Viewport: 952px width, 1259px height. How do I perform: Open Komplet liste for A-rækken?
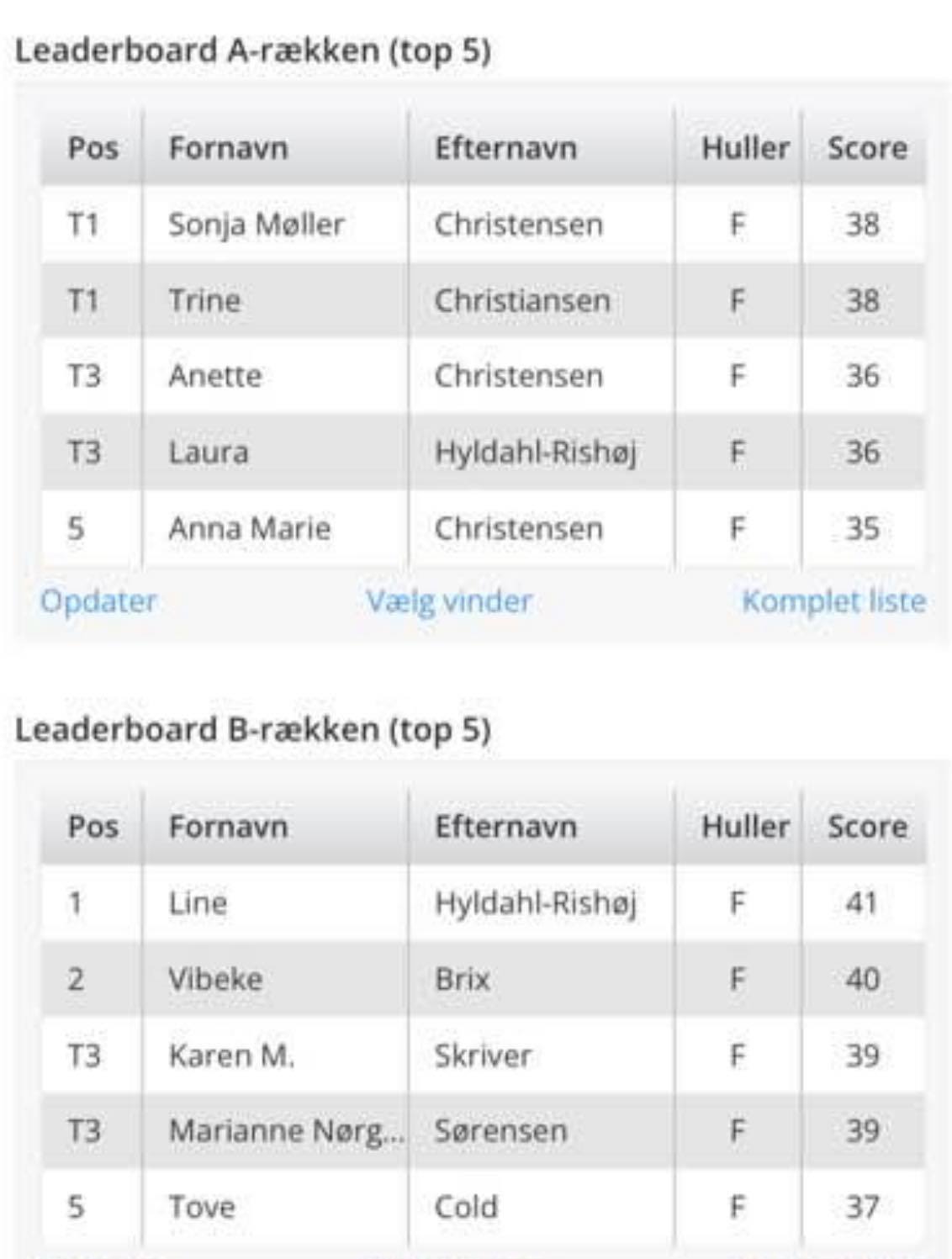click(833, 601)
